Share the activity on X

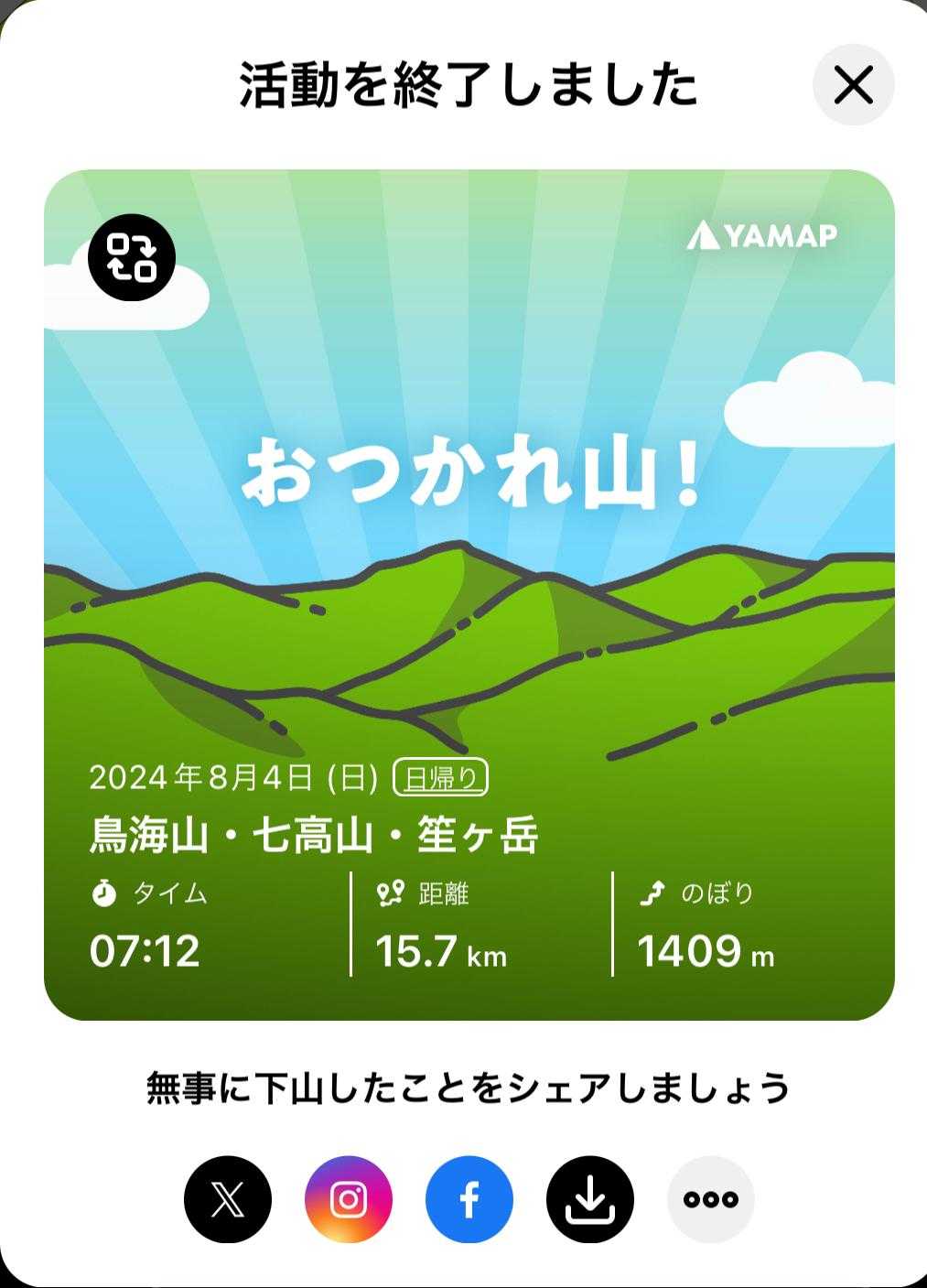coord(228,1199)
